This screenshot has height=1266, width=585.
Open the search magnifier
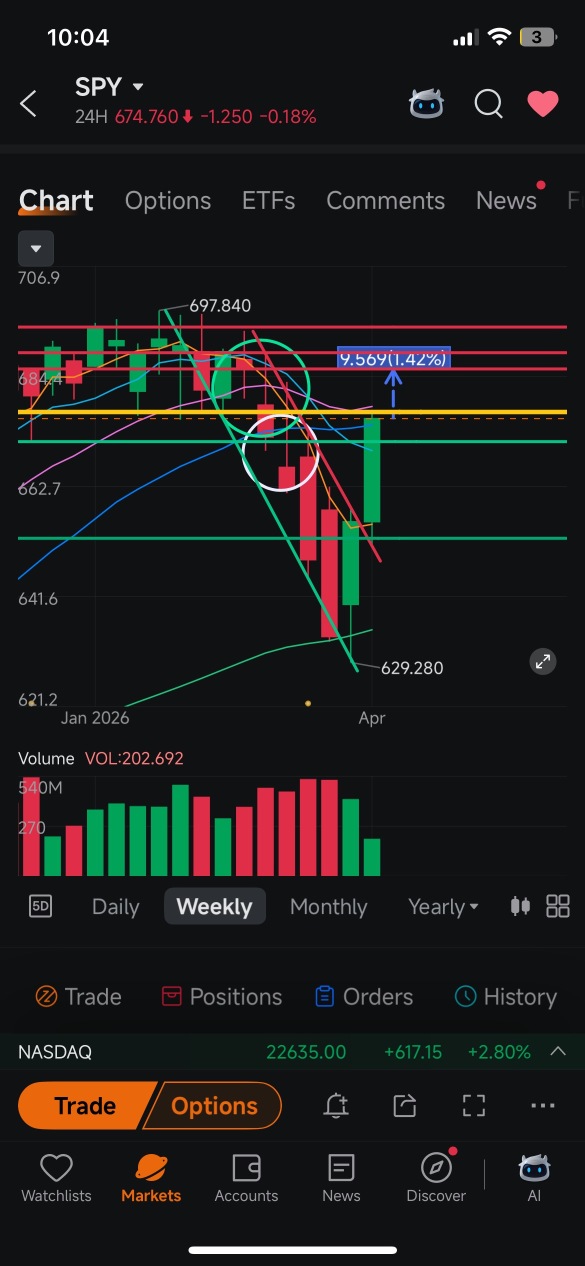click(488, 103)
